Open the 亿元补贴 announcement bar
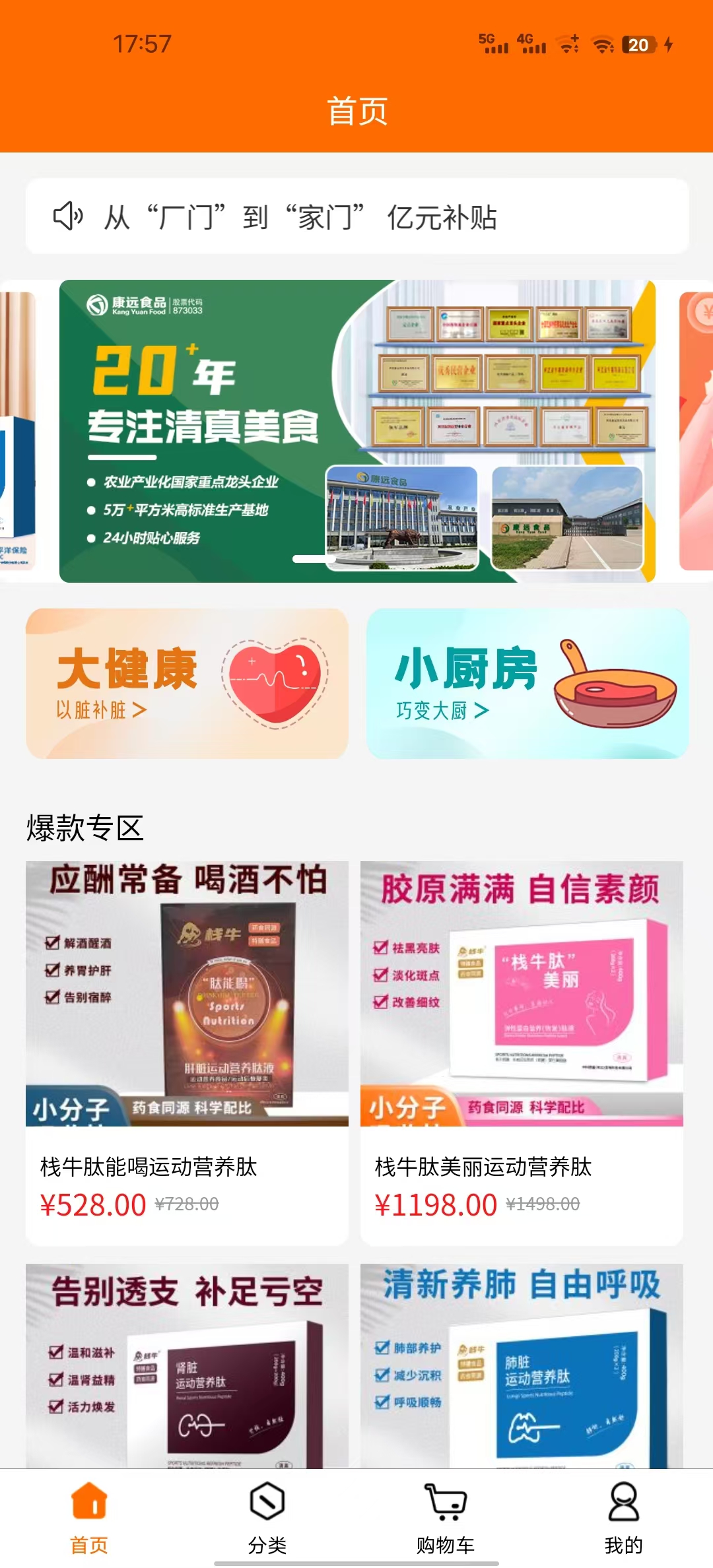Image resolution: width=713 pixels, height=1568 pixels. point(356,216)
